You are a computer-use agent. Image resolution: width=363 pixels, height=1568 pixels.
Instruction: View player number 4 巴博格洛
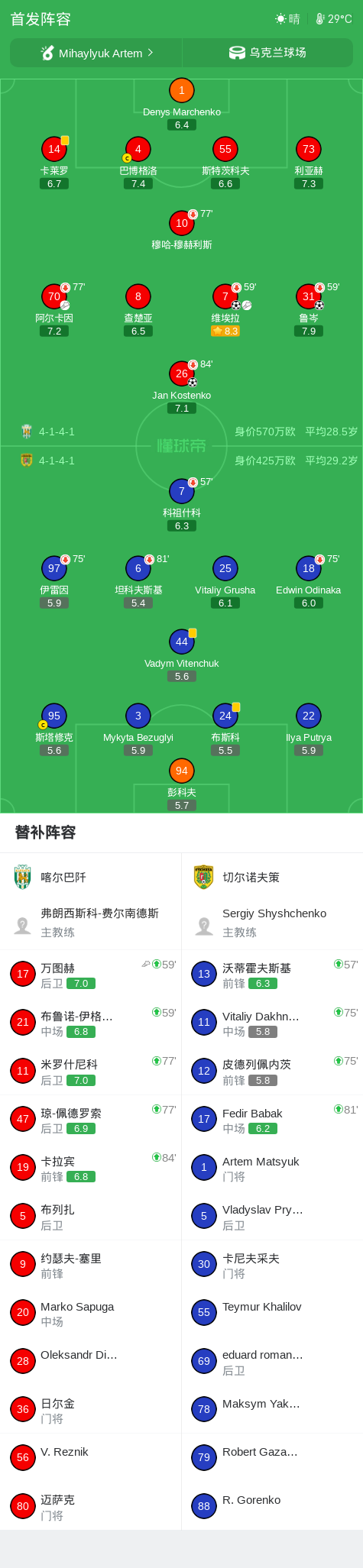[138, 163]
